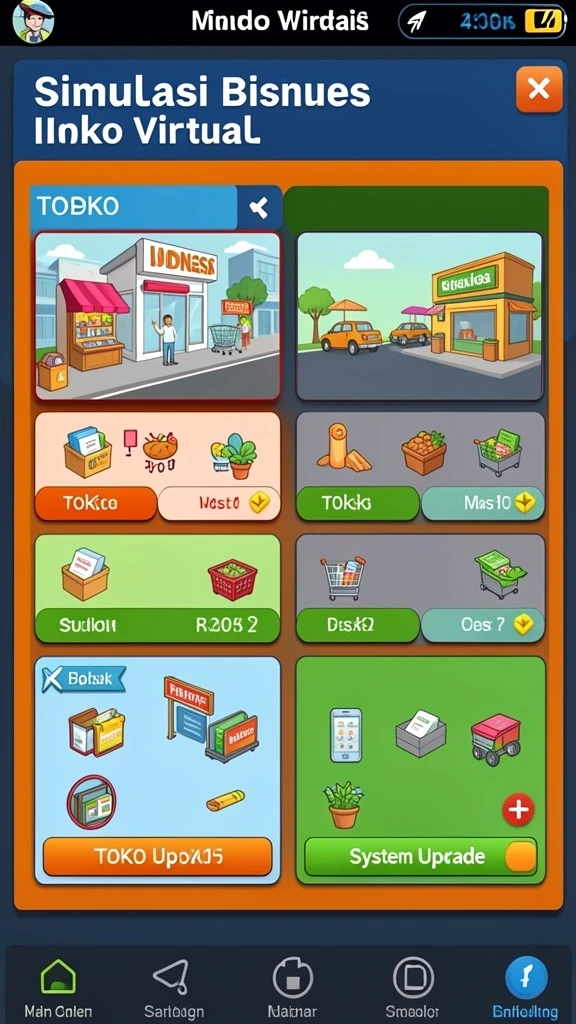
Task: Tap the green TOKki button
Action: coord(357,503)
